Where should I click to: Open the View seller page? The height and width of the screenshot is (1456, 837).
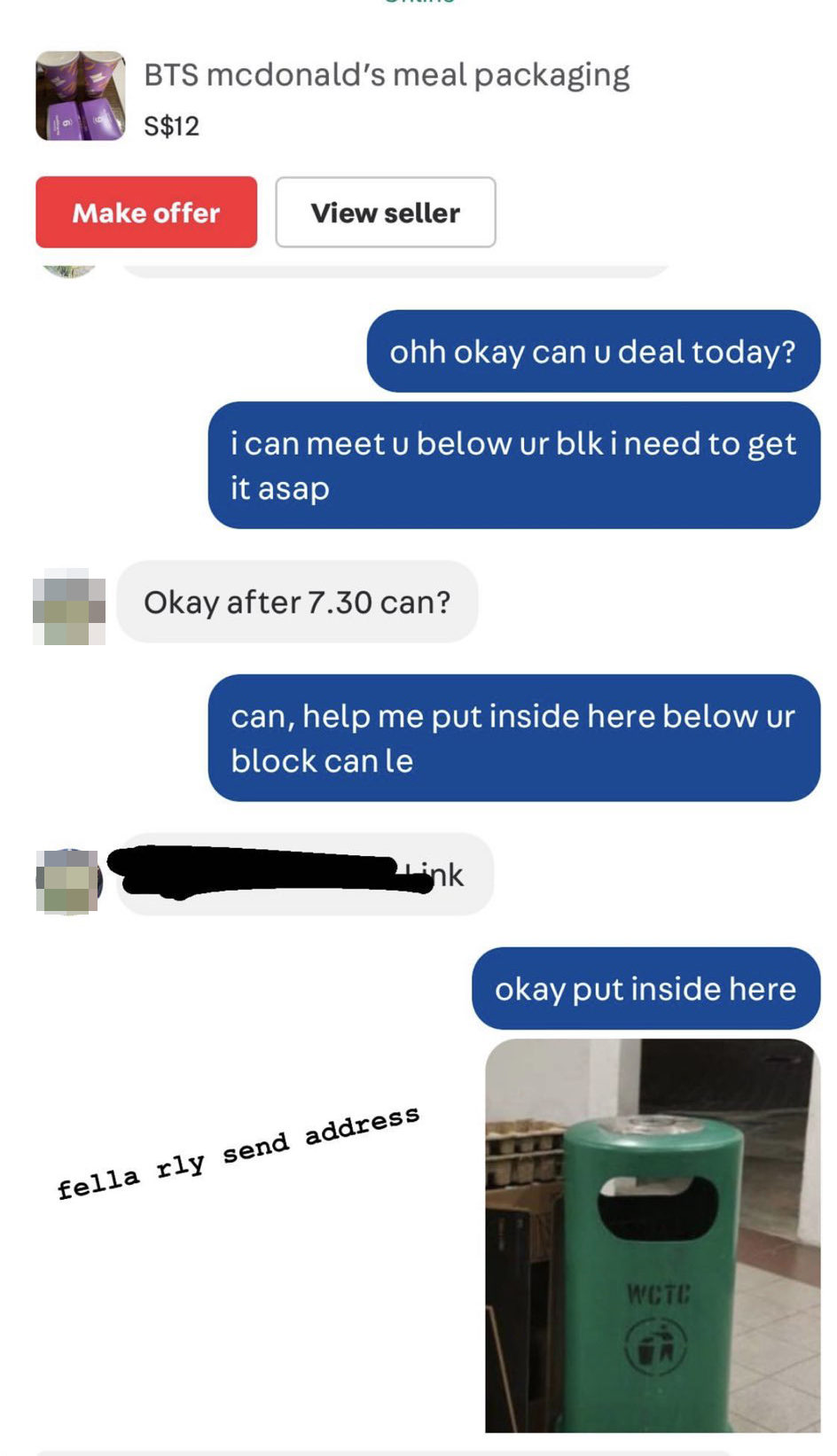pos(385,213)
